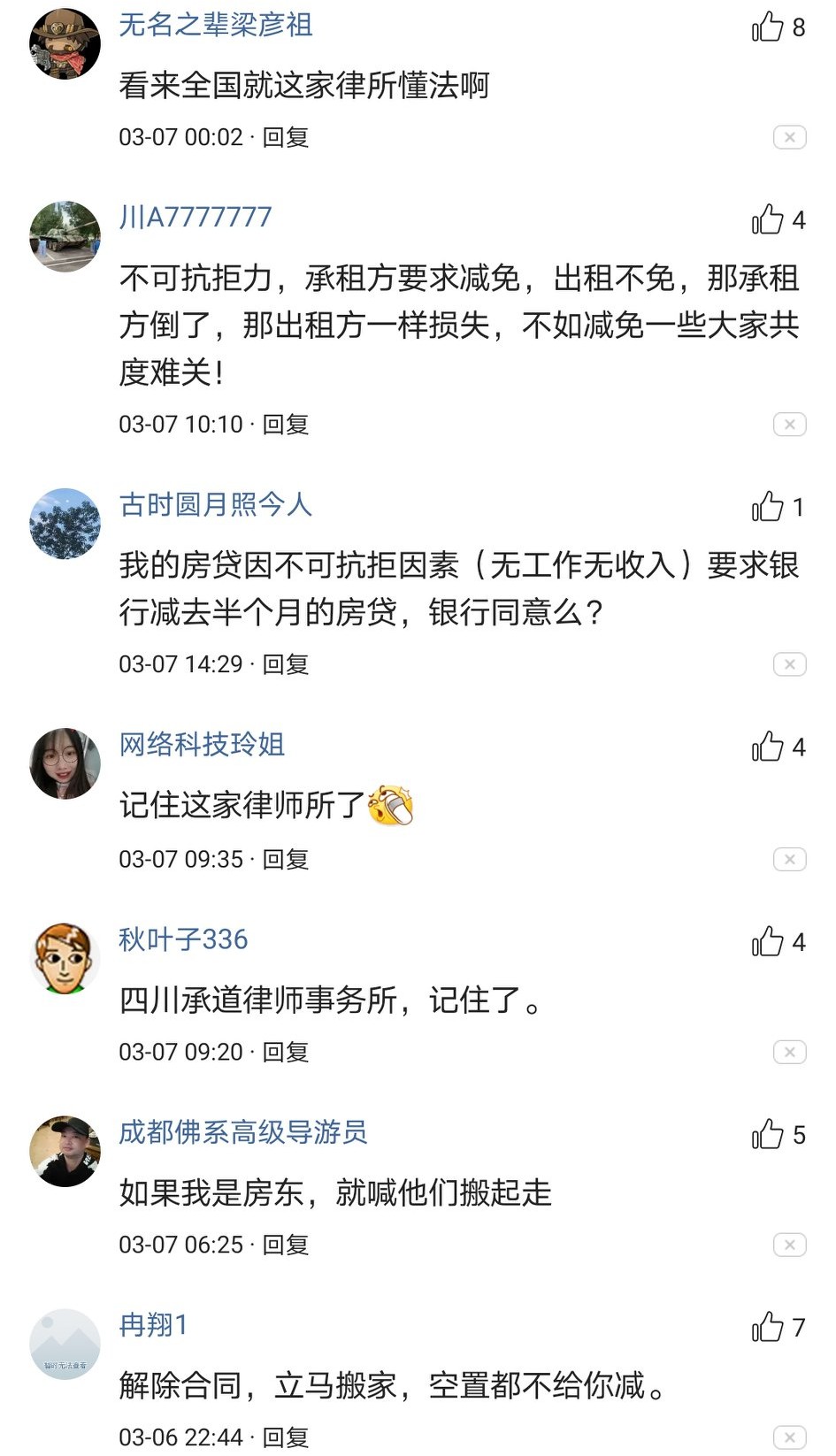Tap the timestamp 03-07 14:29
This screenshot has width=836, height=1456.
pos(177,663)
